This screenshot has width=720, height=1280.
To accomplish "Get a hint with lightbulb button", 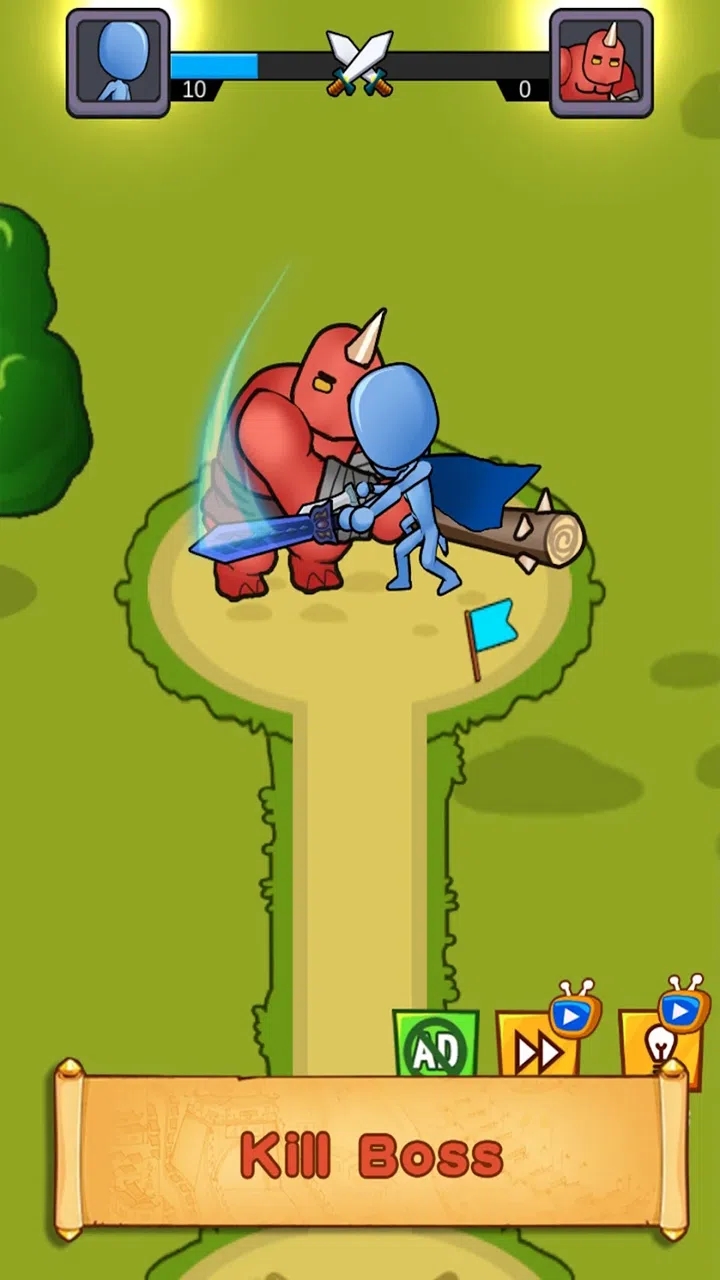I will point(656,1045).
